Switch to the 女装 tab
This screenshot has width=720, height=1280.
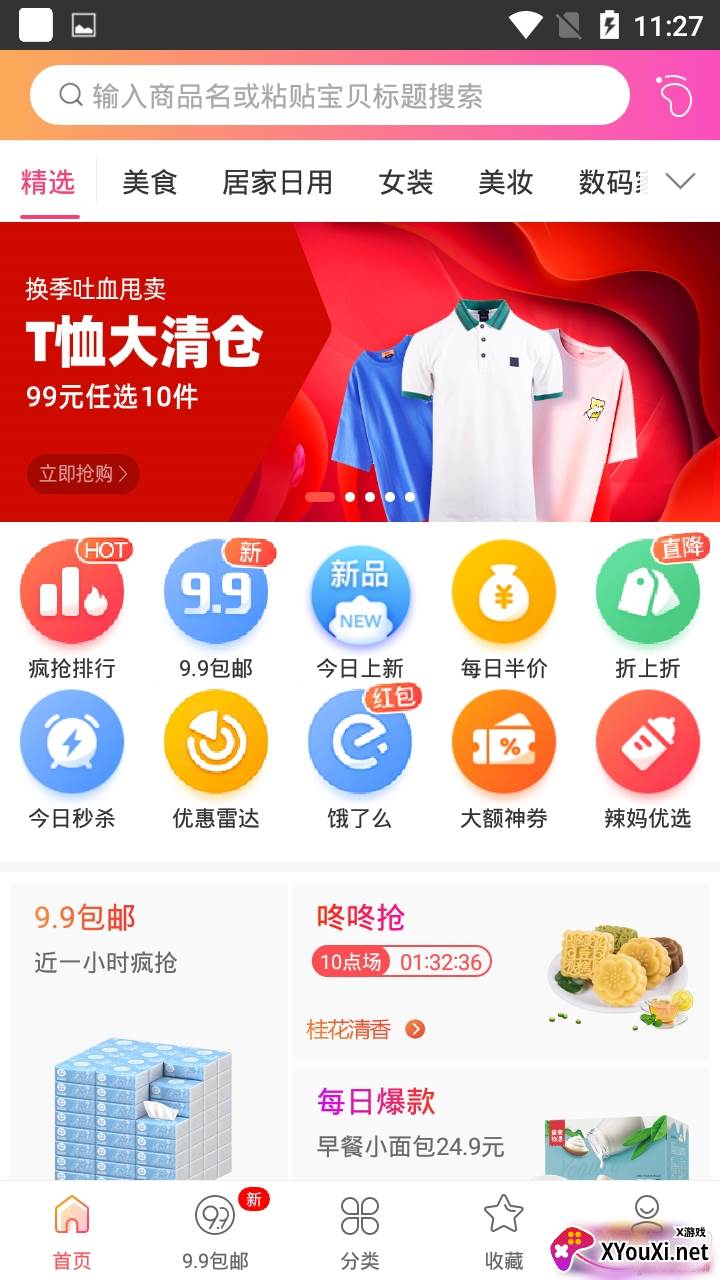click(x=406, y=183)
